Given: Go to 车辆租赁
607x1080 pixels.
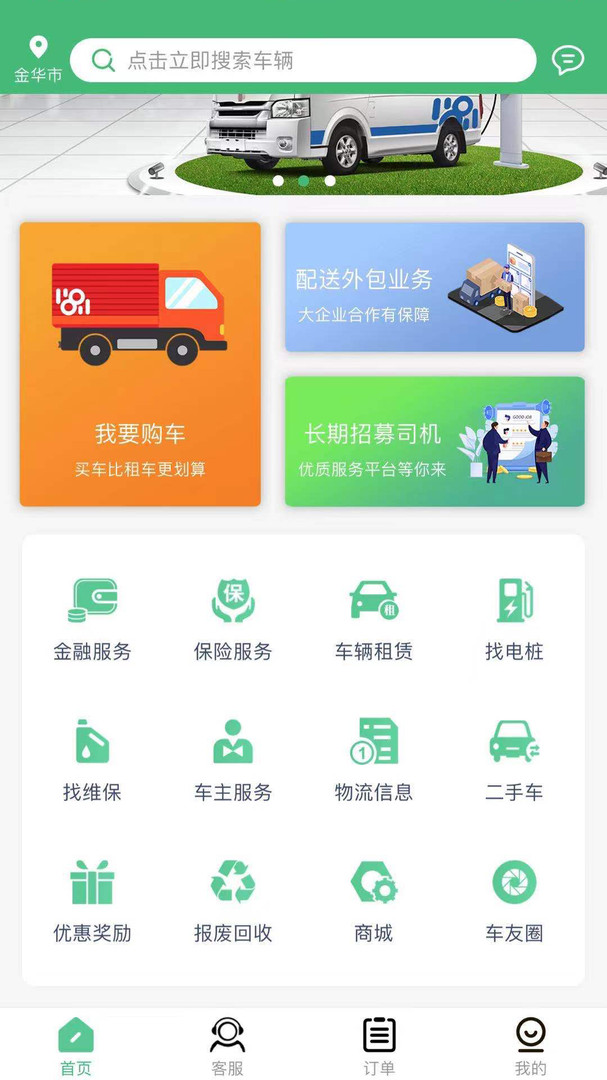Looking at the screenshot, I should click(373, 620).
